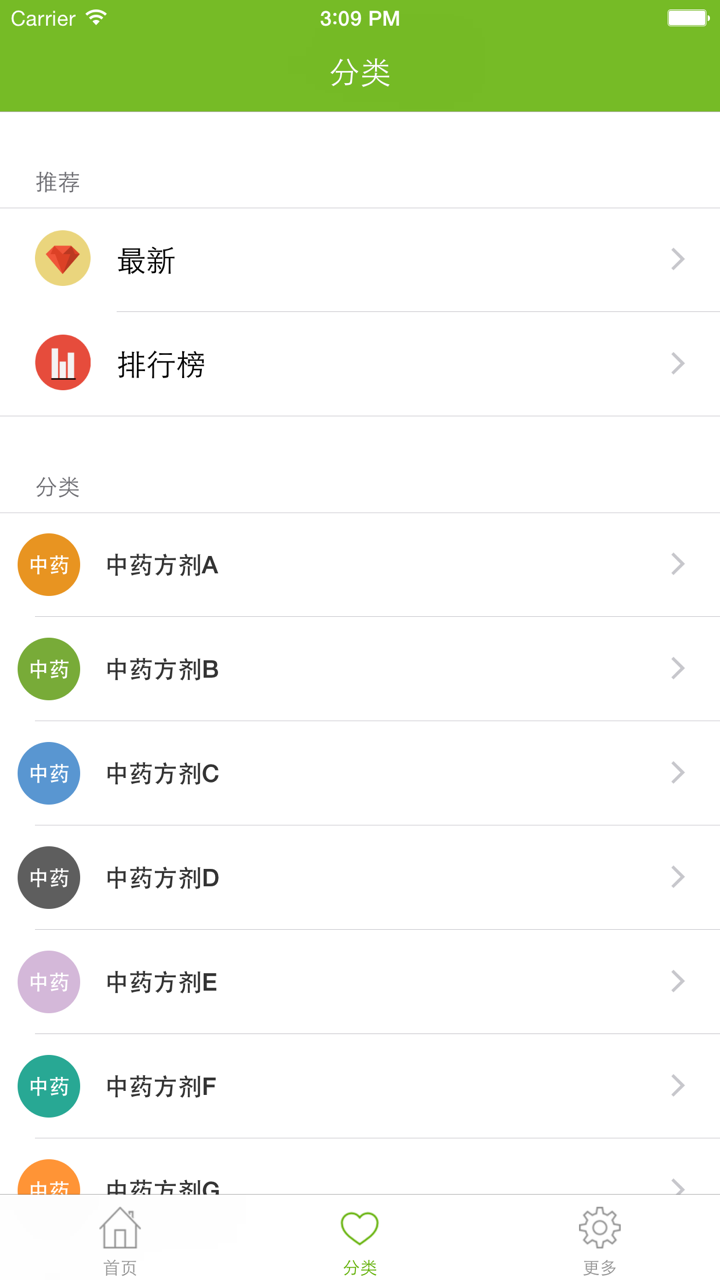Tap the red diamond icon beside 最新
The width and height of the screenshot is (720, 1280).
pos(62,258)
